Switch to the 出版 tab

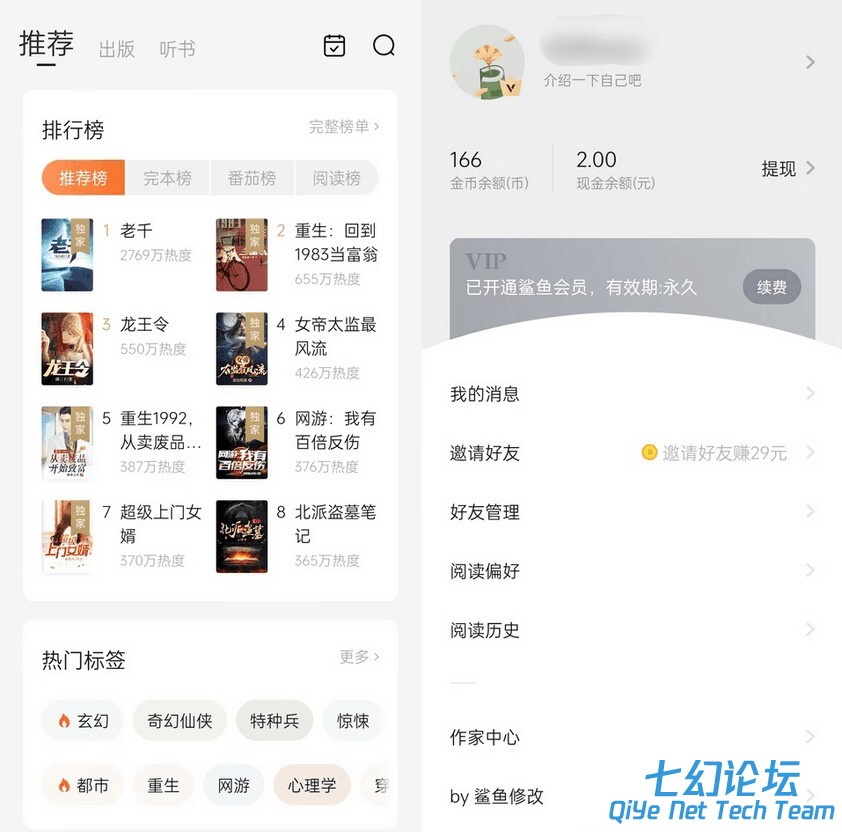(x=117, y=49)
